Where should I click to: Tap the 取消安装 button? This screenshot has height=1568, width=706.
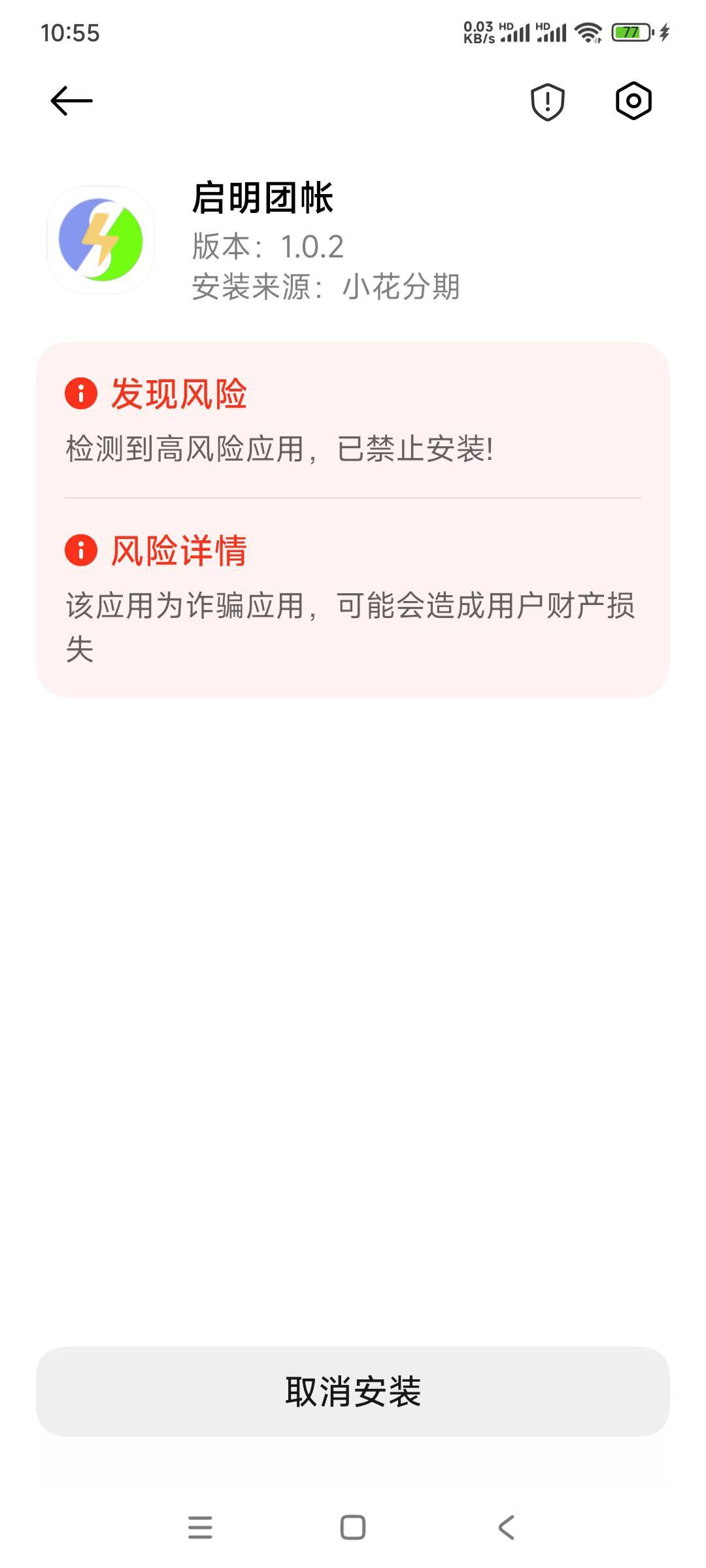pyautogui.click(x=353, y=1391)
